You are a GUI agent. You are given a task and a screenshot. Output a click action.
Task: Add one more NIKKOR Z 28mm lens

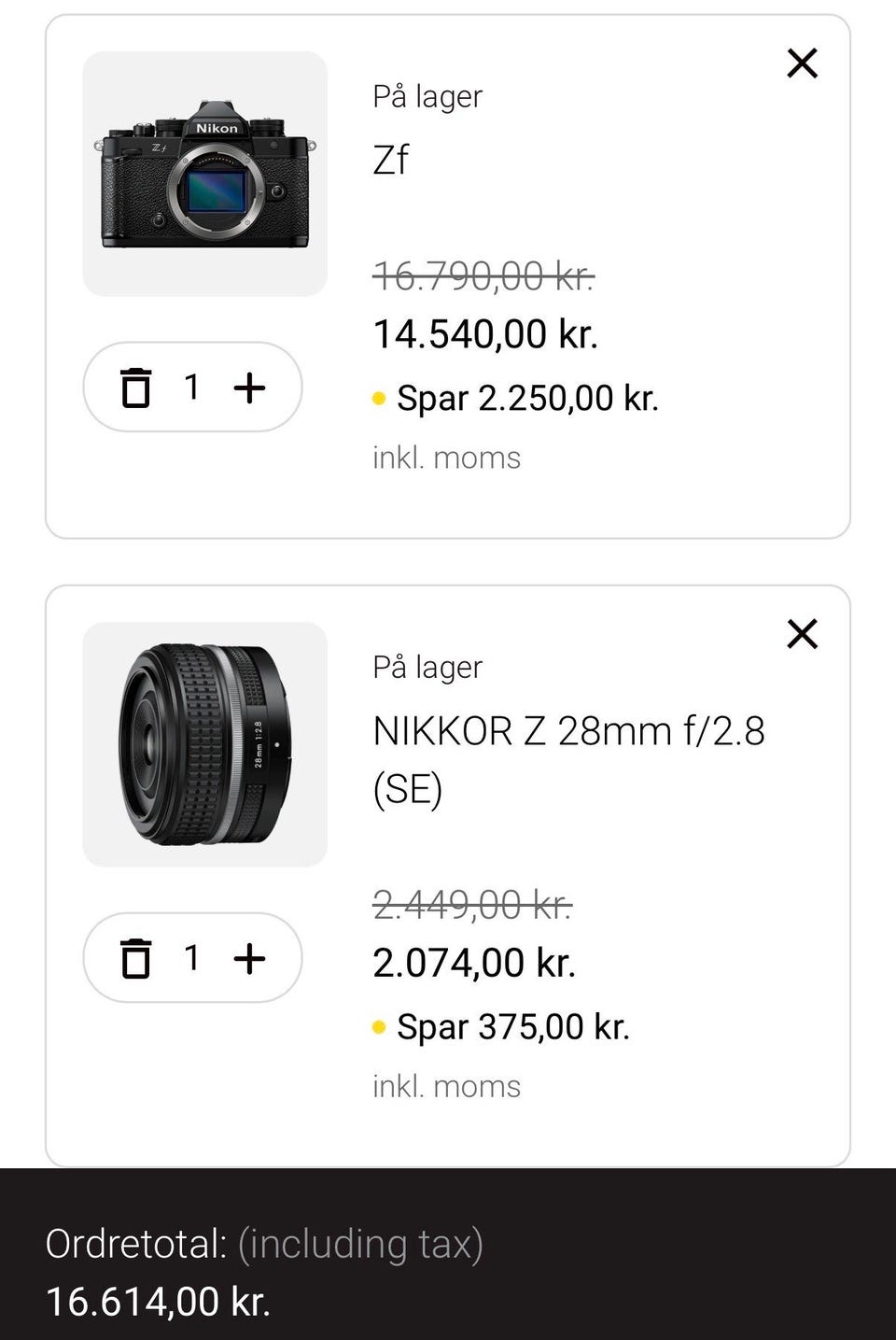click(249, 958)
